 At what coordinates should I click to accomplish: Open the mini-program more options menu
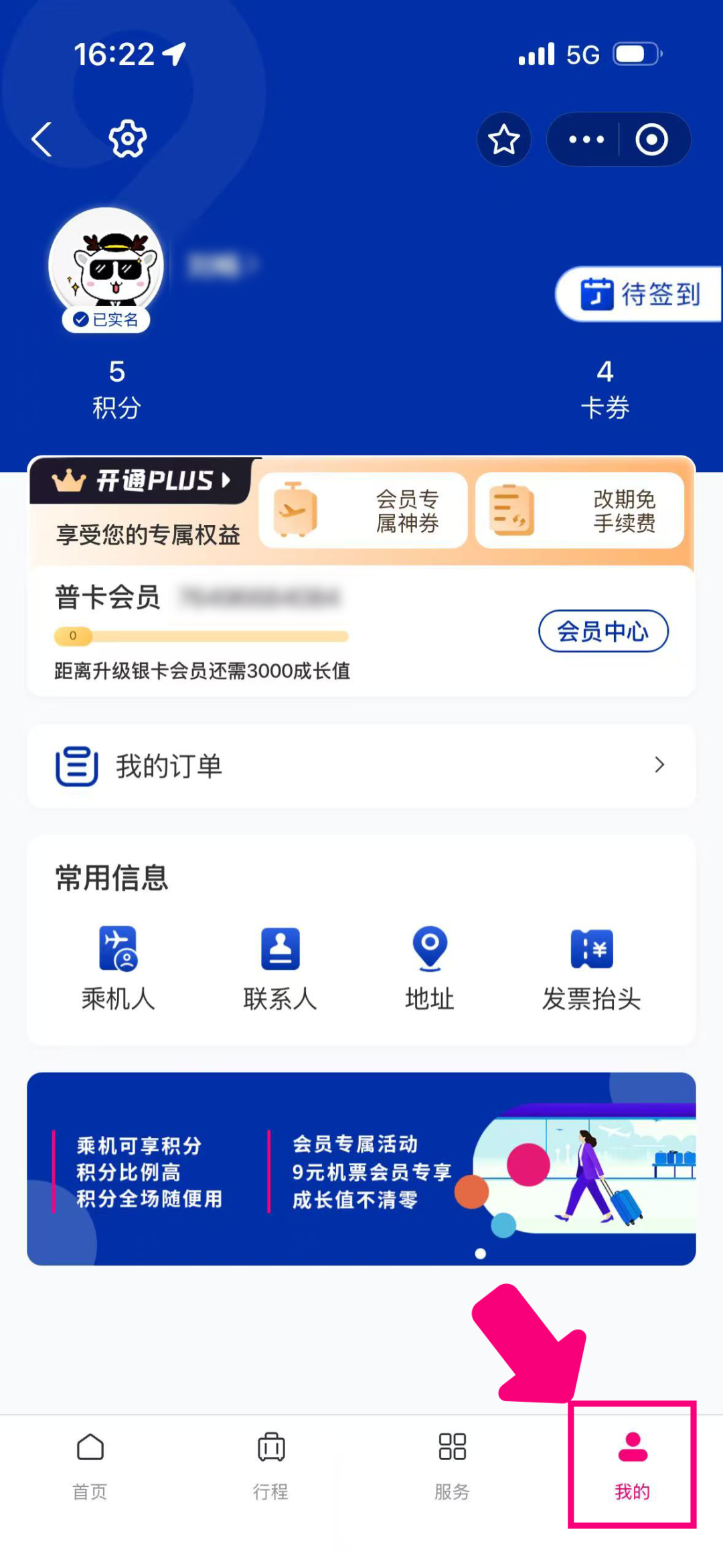[x=586, y=139]
